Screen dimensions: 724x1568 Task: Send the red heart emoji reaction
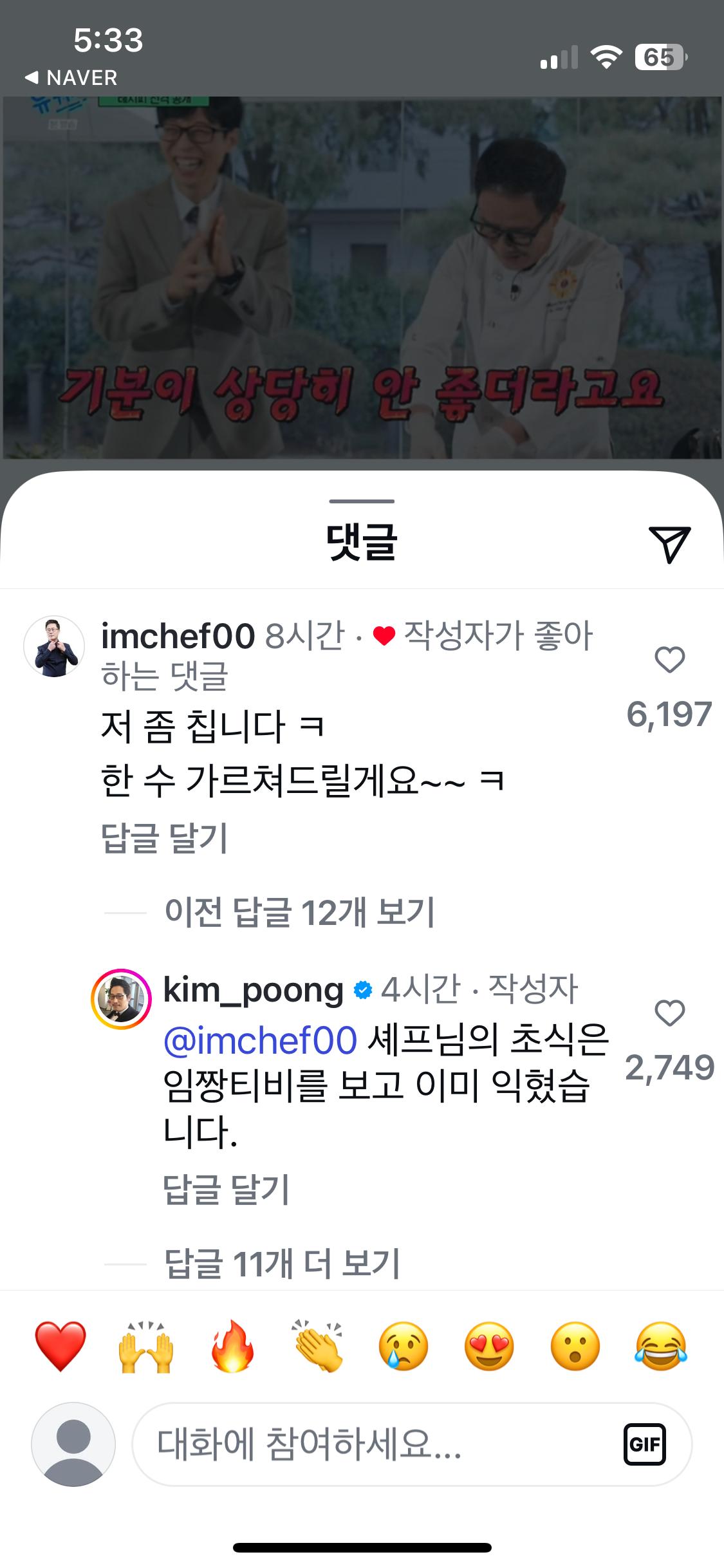click(x=60, y=1347)
